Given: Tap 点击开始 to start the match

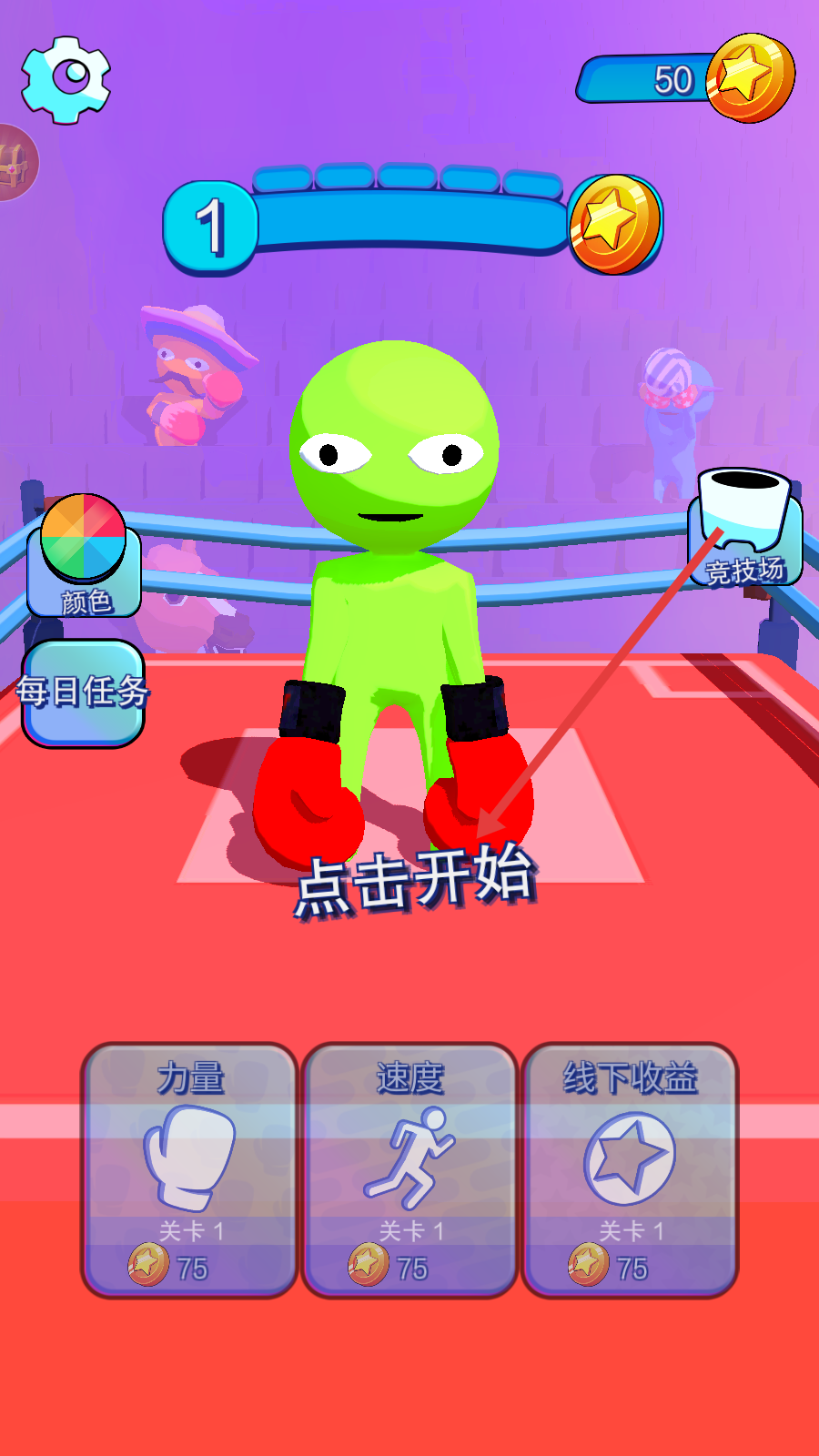Looking at the screenshot, I should [415, 879].
